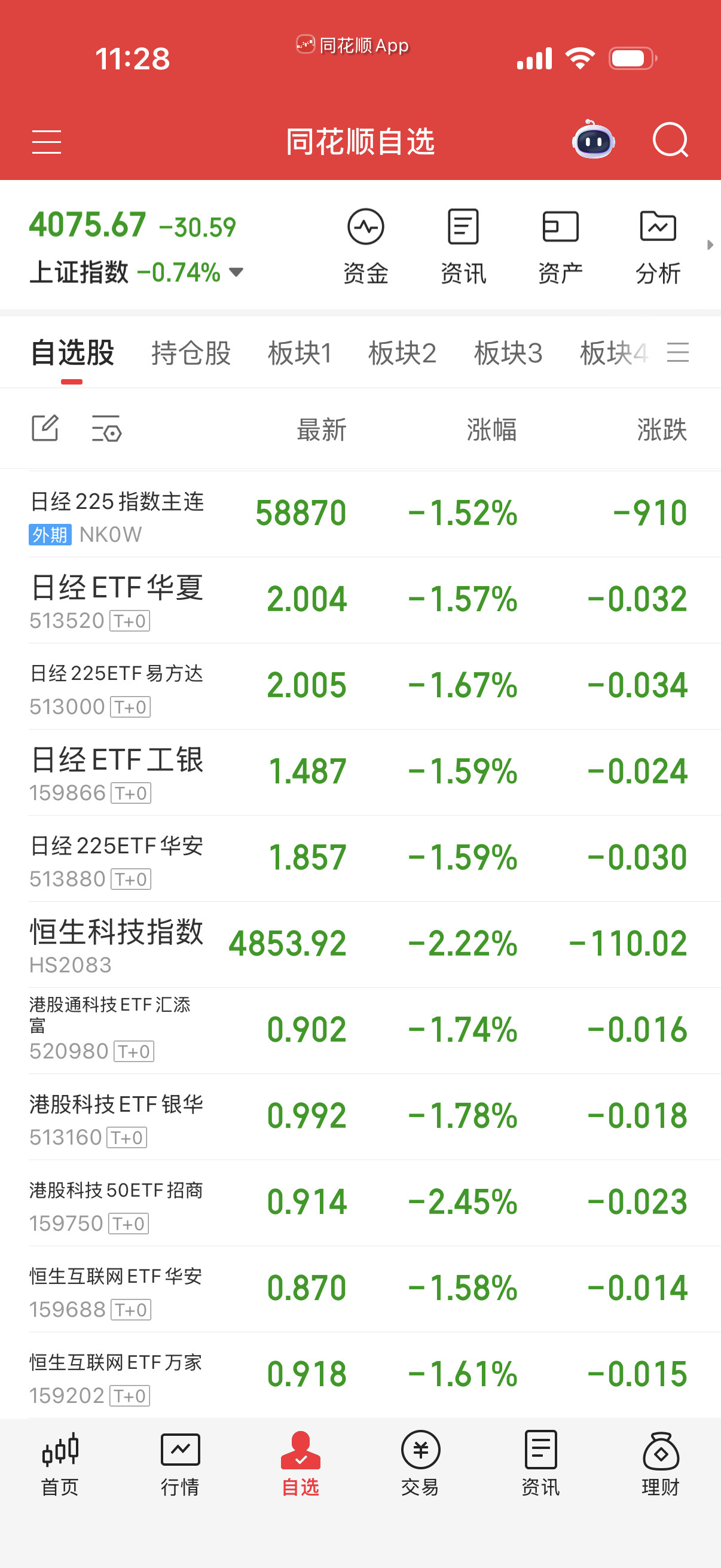Expand the 上证指数 dropdown arrow

point(236,273)
